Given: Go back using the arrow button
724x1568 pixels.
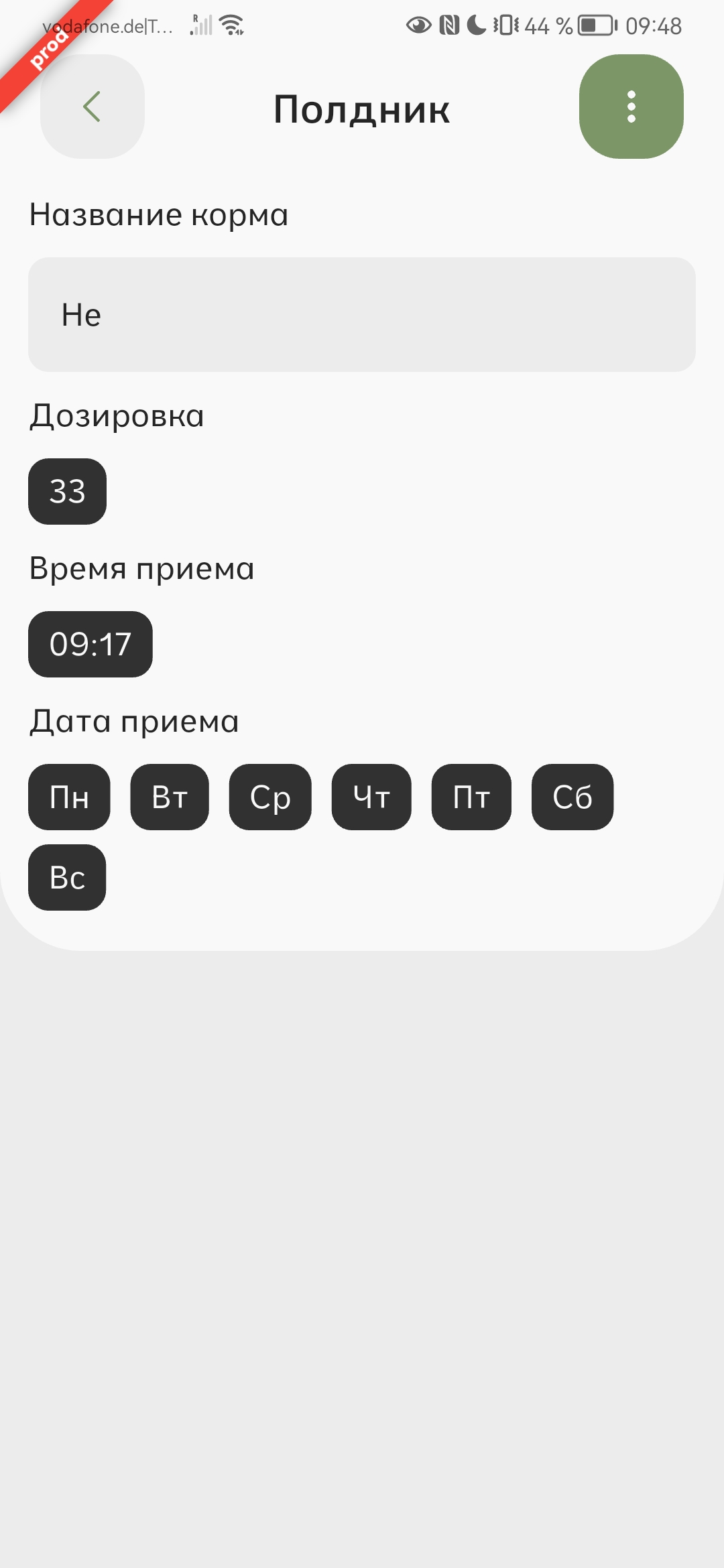Looking at the screenshot, I should click(x=93, y=107).
